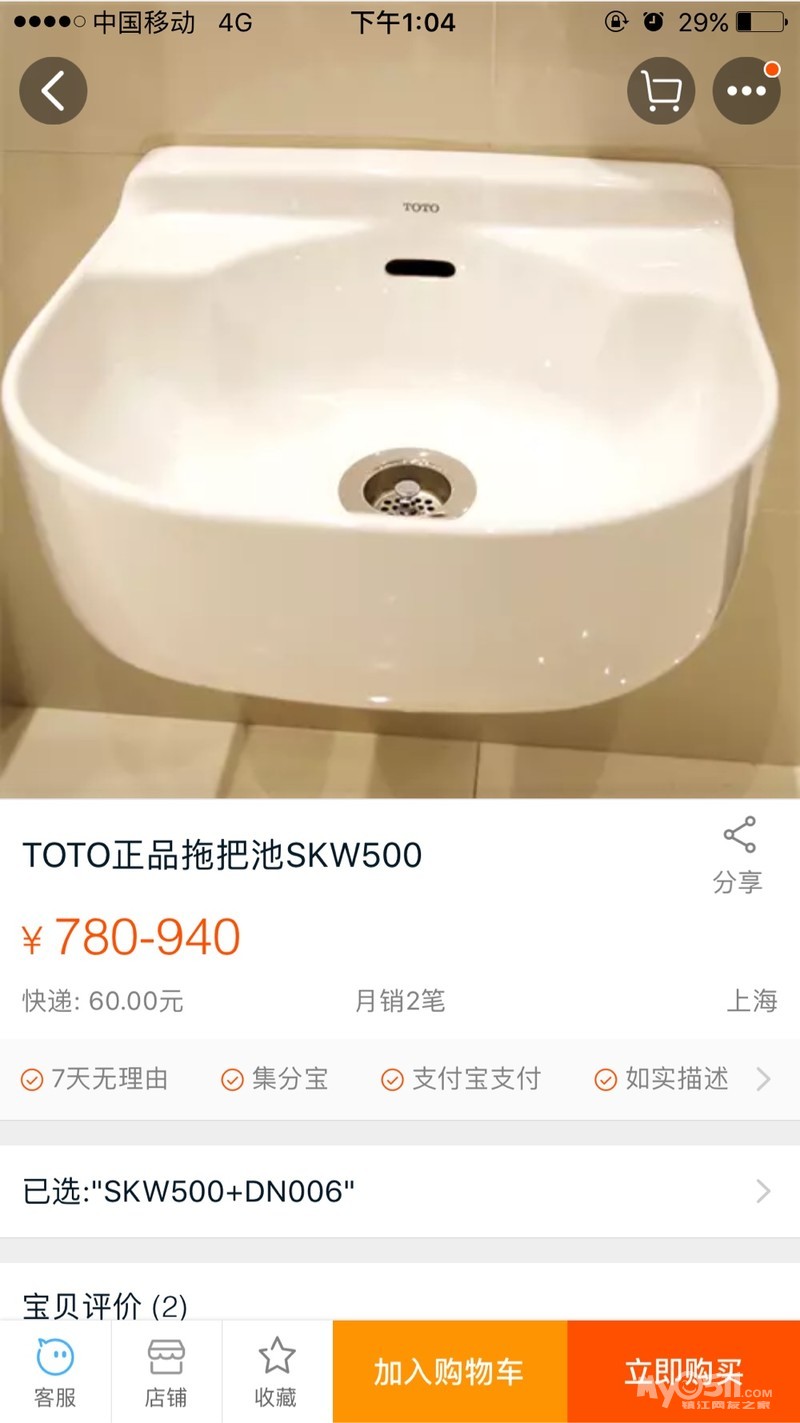
Task: Expand the service guarantees row with 7天无理由
Action: coord(763,1079)
